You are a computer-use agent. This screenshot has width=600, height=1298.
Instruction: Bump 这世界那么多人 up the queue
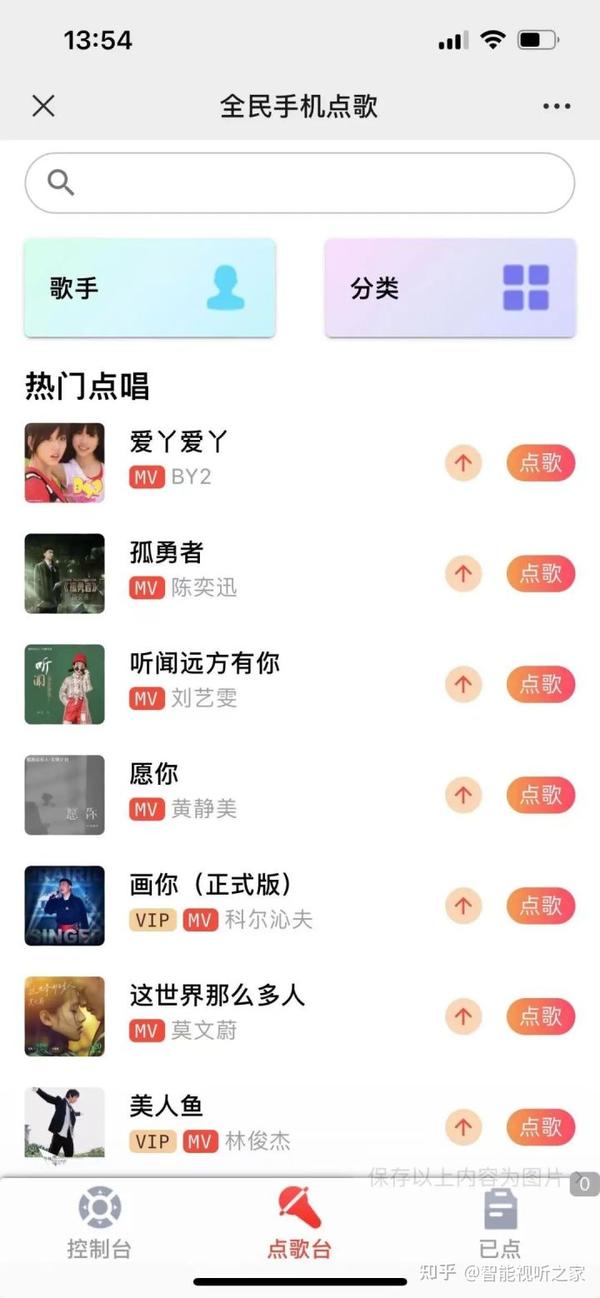[463, 1017]
